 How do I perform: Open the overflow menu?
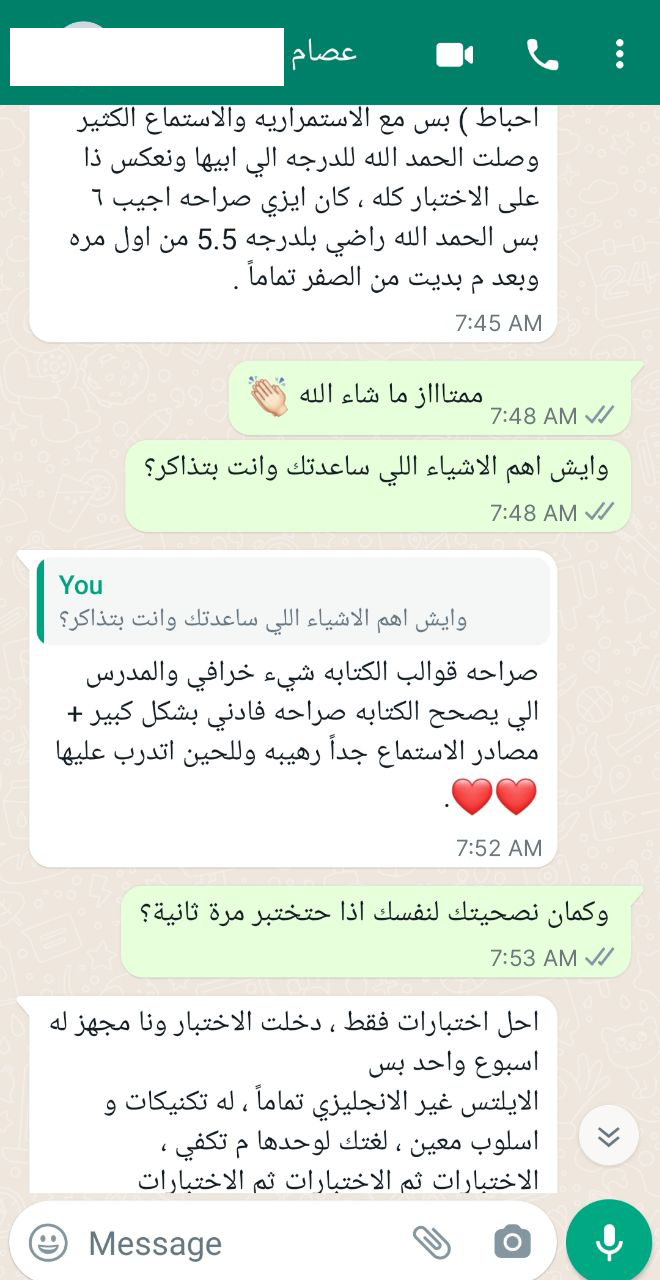click(620, 55)
